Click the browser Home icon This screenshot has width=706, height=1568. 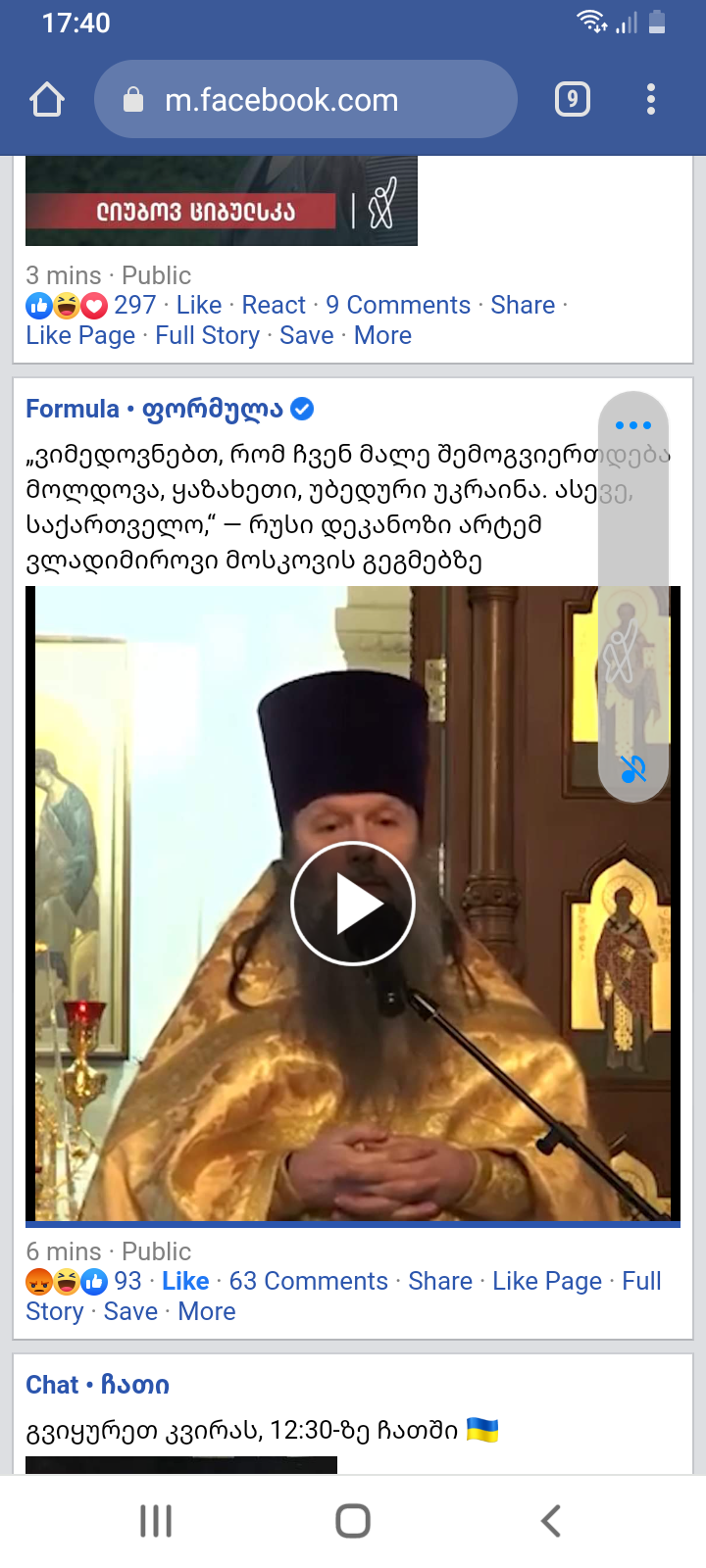pyautogui.click(x=46, y=98)
